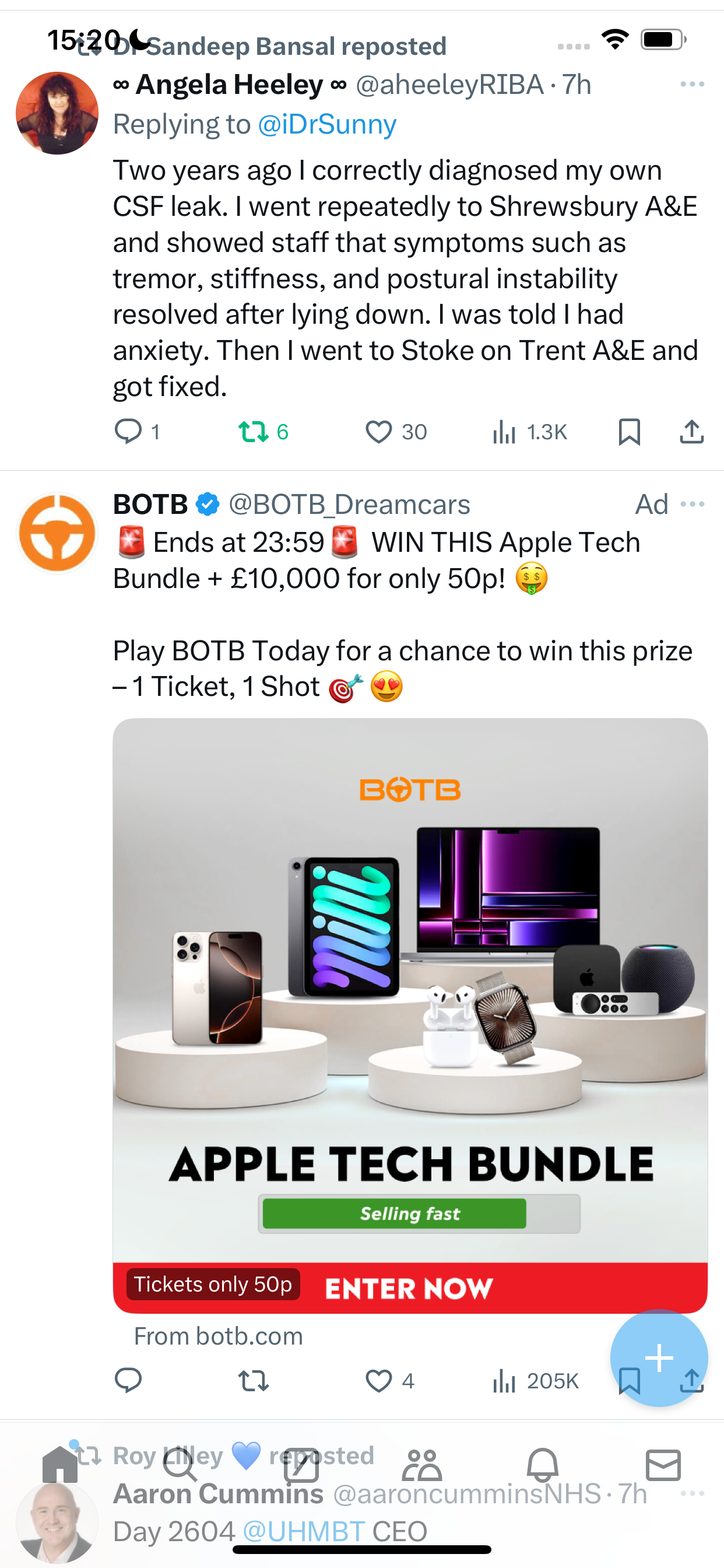724x1568 pixels.
Task: Open the Notifications bell tab
Action: point(543,1465)
